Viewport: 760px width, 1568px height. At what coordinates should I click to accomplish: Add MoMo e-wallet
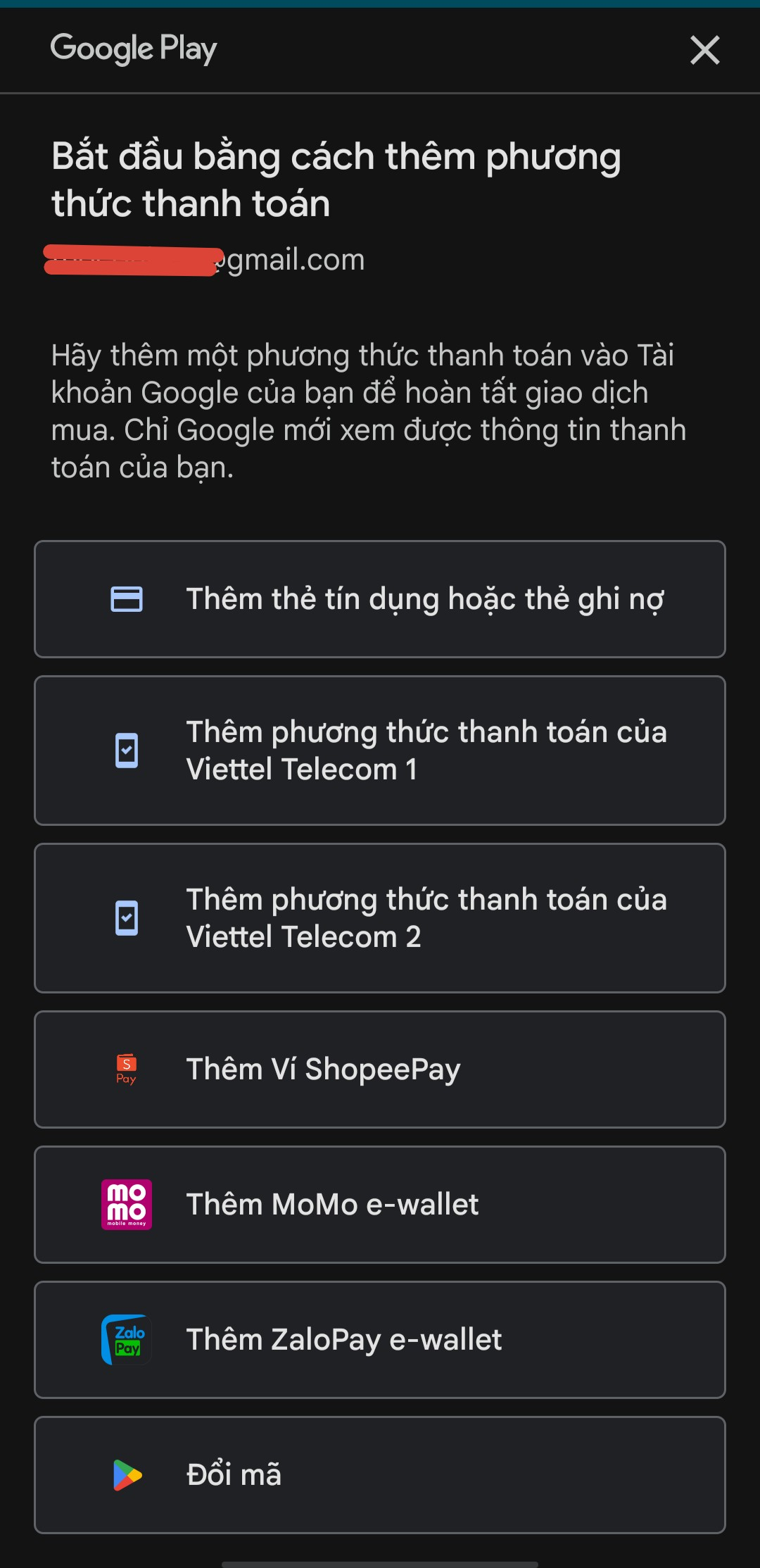(380, 1205)
